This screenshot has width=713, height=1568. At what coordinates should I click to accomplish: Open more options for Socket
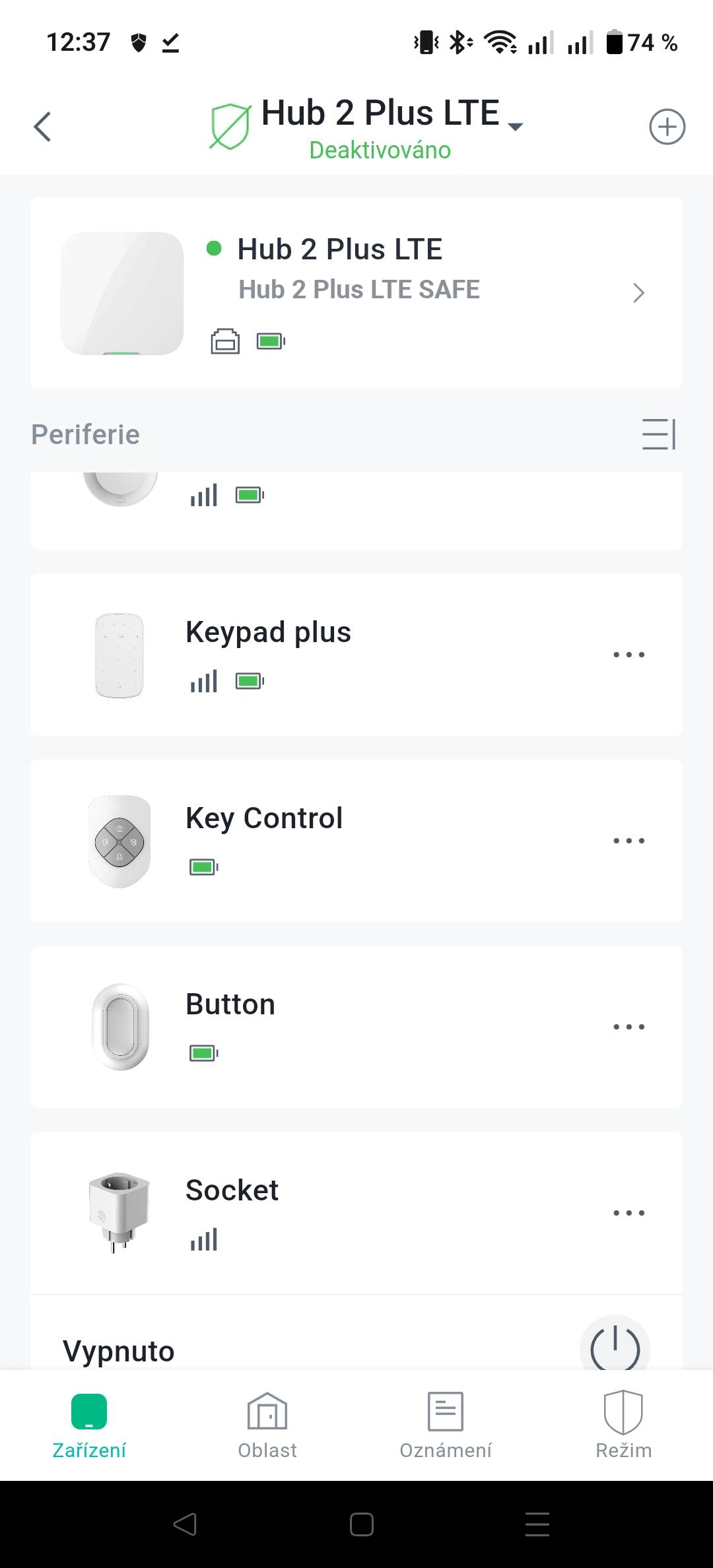628,1213
